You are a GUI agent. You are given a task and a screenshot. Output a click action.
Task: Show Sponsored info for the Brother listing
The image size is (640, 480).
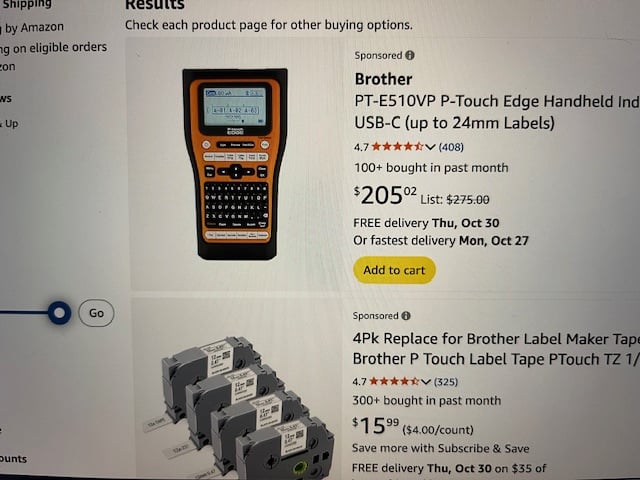[x=410, y=56]
